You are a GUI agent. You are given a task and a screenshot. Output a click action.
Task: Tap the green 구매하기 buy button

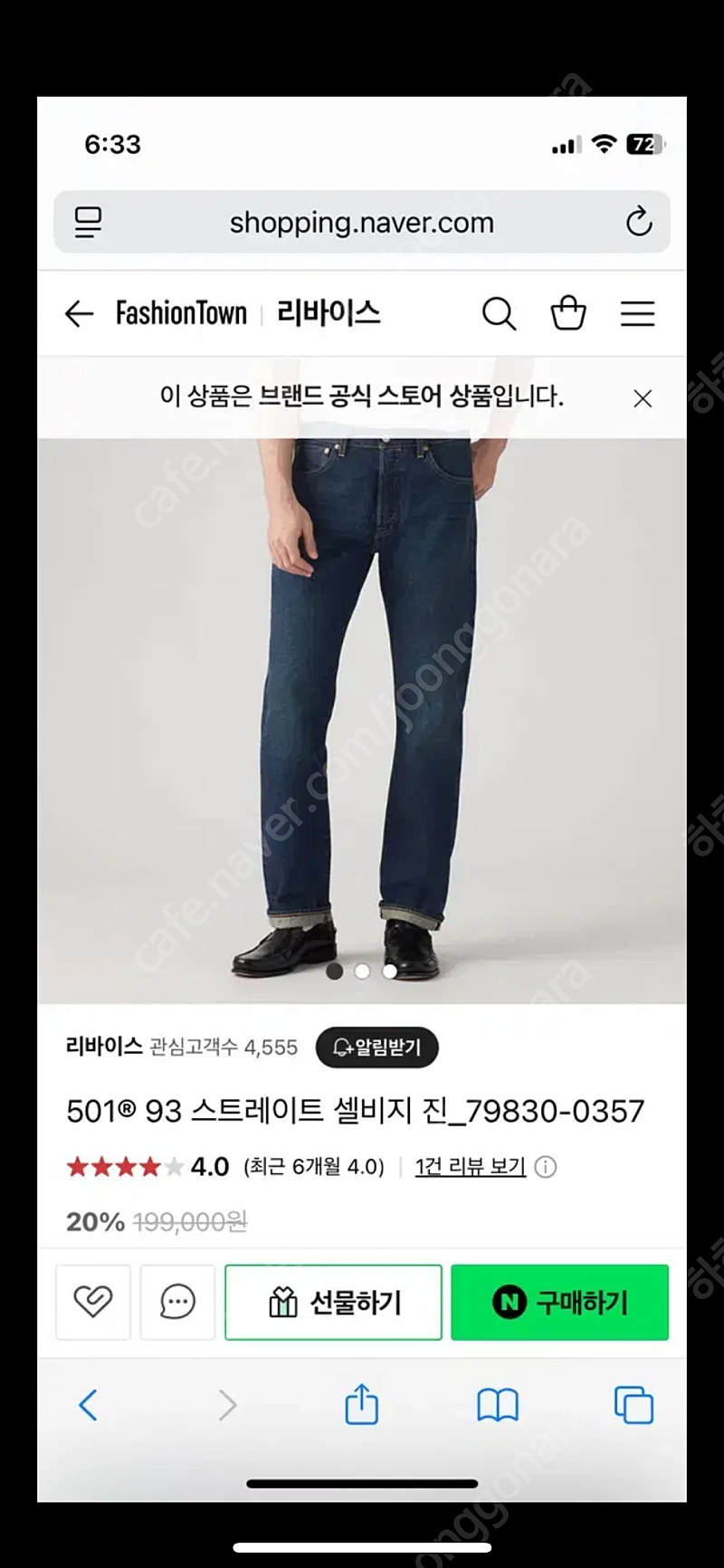[559, 1302]
